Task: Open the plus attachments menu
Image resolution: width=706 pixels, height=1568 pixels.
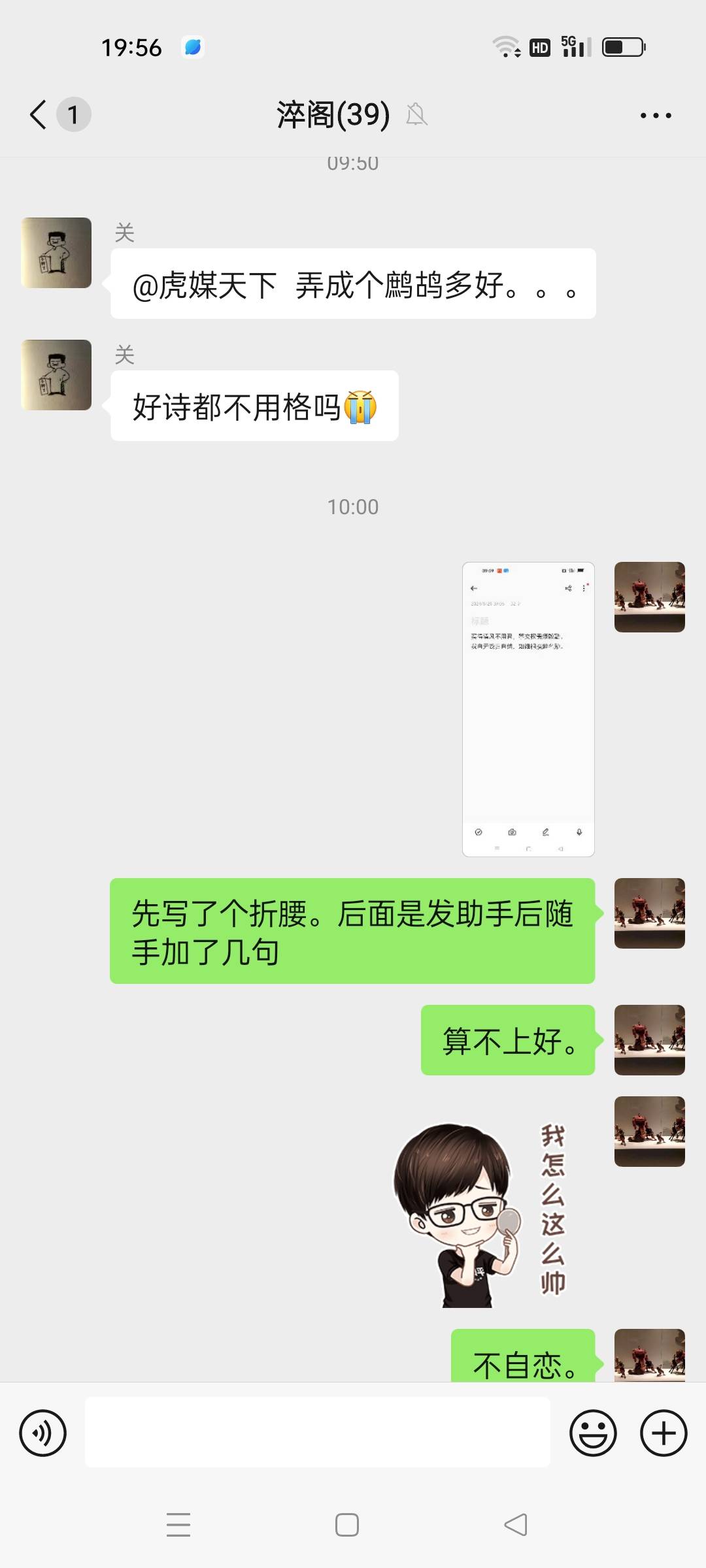Action: [663, 1433]
